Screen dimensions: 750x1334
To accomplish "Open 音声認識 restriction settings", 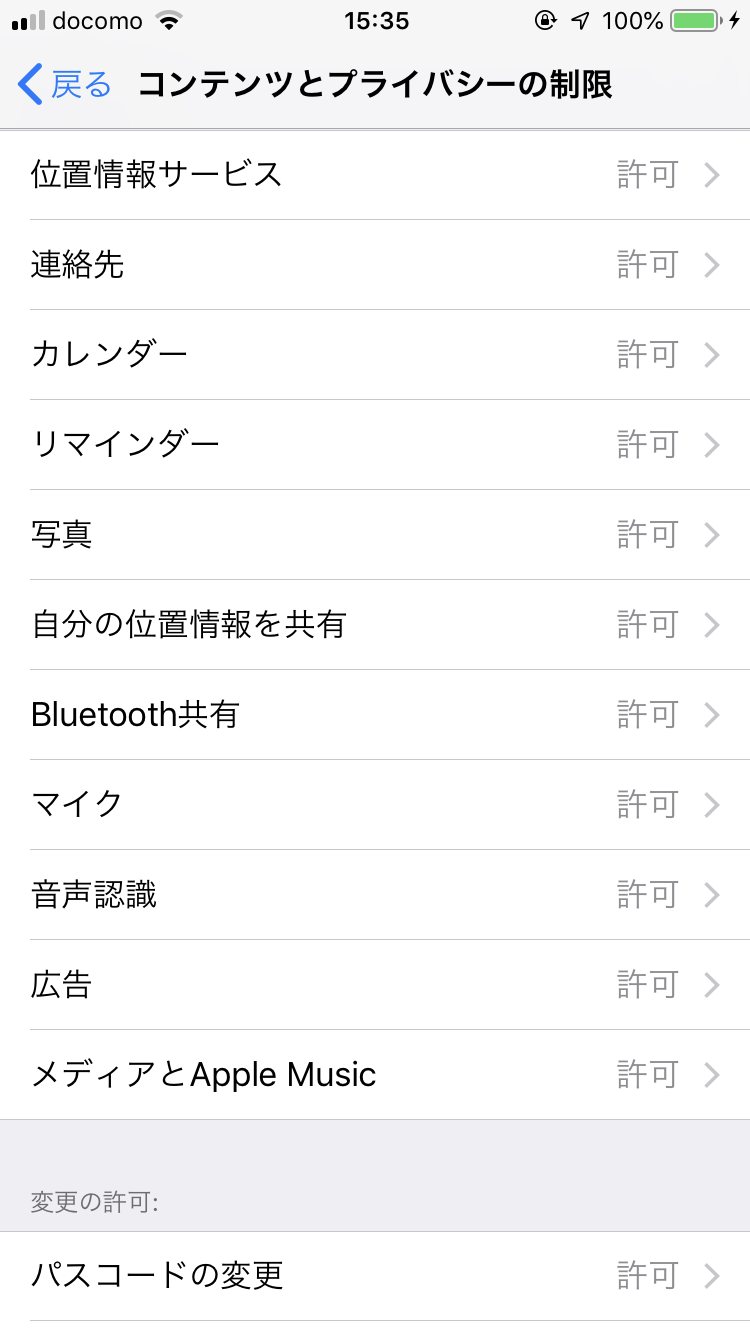I will coord(375,895).
